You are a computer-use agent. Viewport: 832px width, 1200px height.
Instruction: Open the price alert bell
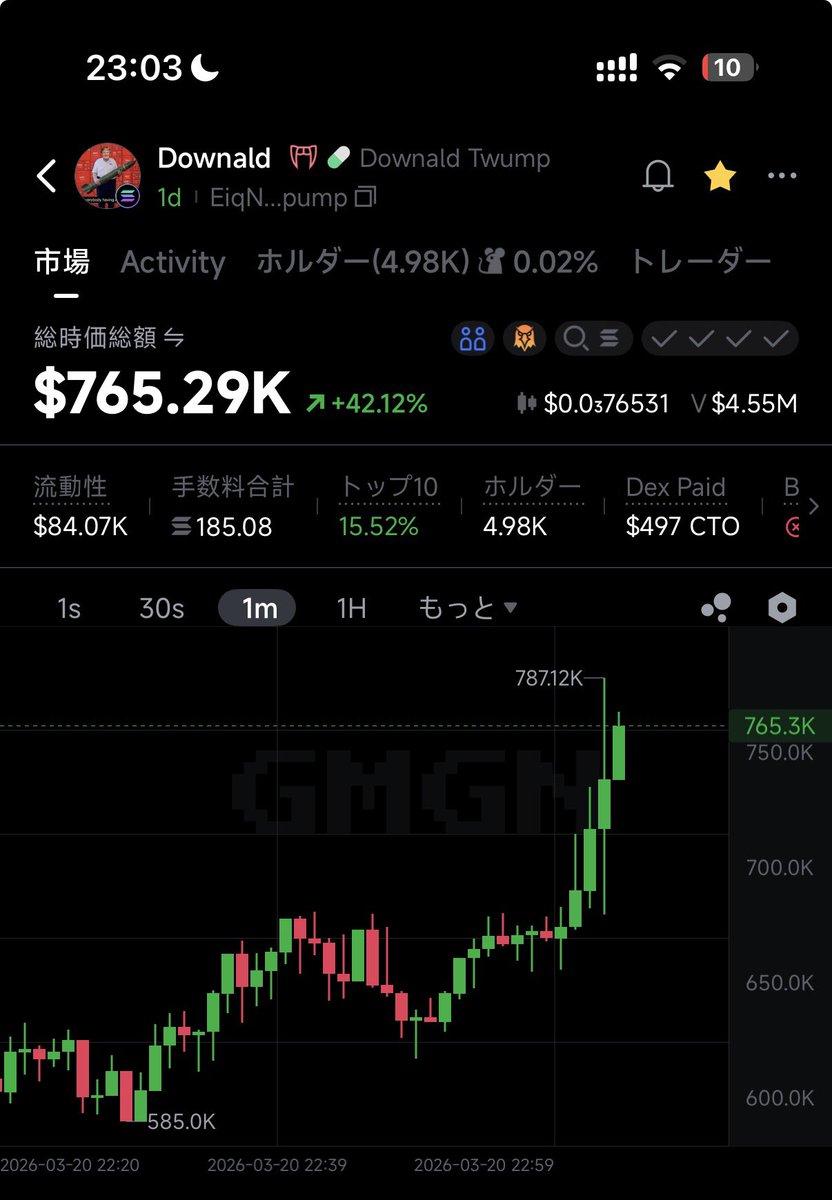tap(657, 176)
